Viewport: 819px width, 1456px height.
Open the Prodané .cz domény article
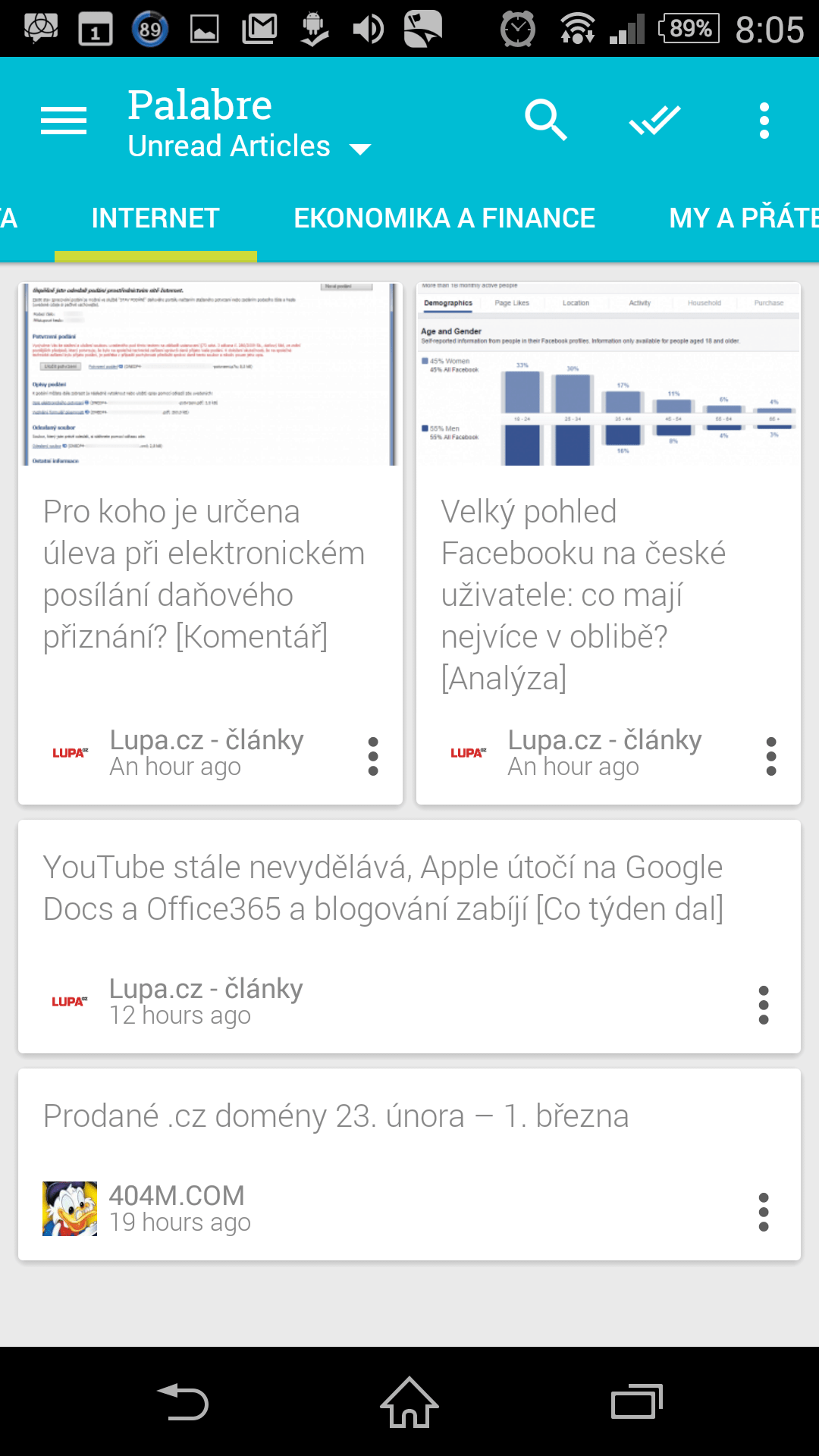409,1165
